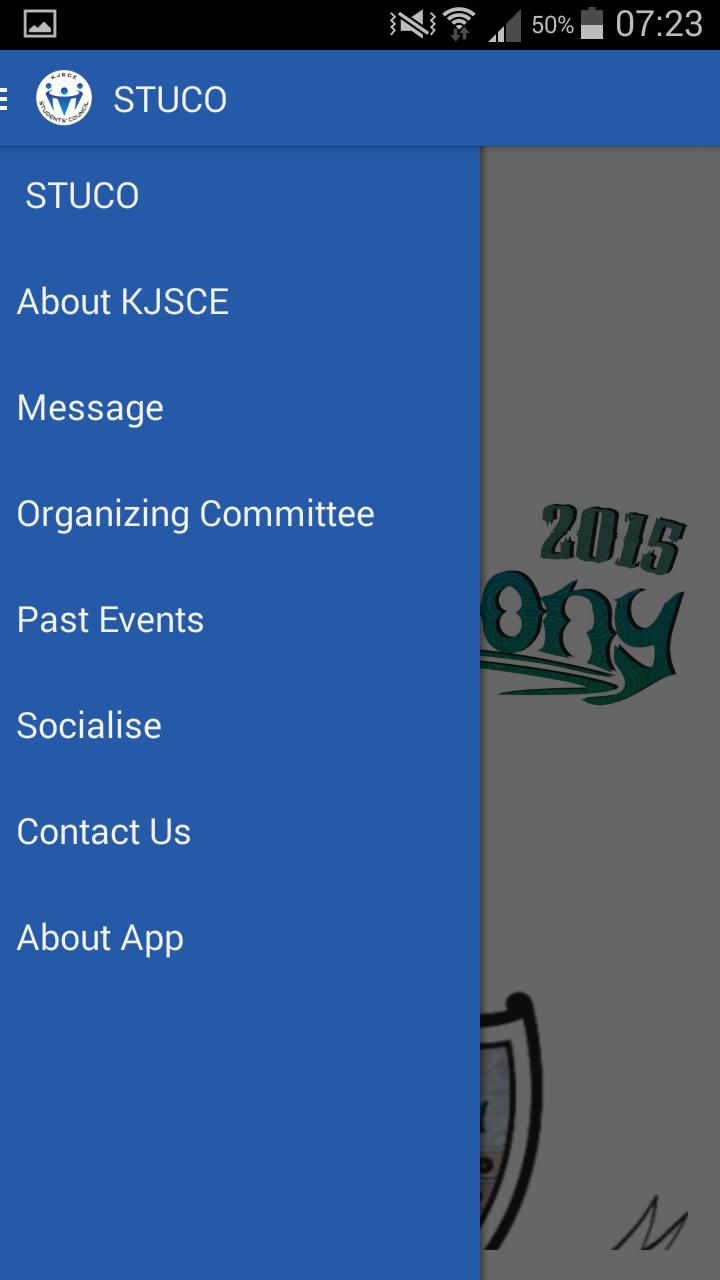Choose Socialise from the drawer
This screenshot has width=720, height=1280.
coord(89,726)
